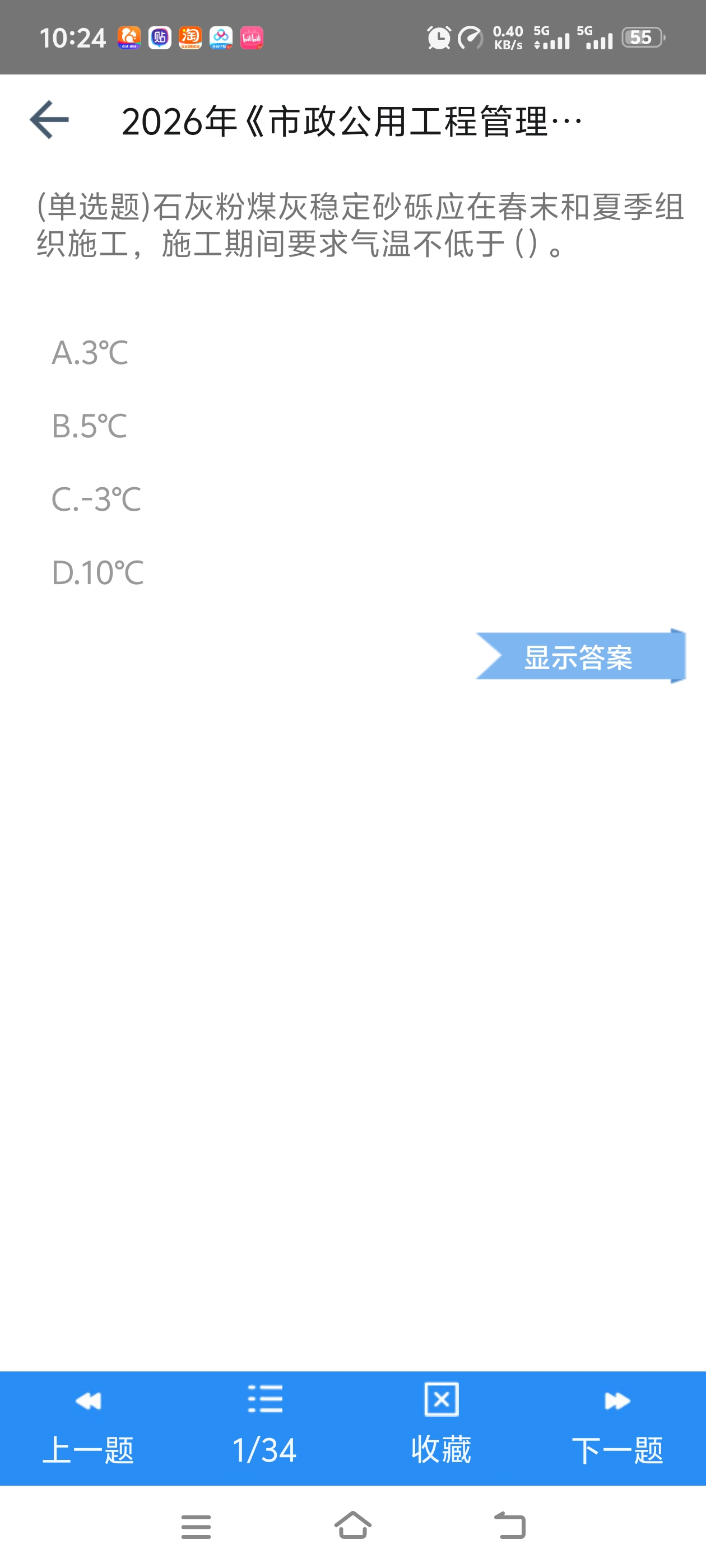Viewport: 706px width, 1568px height.
Task: Go to previous question with 上一题
Action: tap(89, 1428)
